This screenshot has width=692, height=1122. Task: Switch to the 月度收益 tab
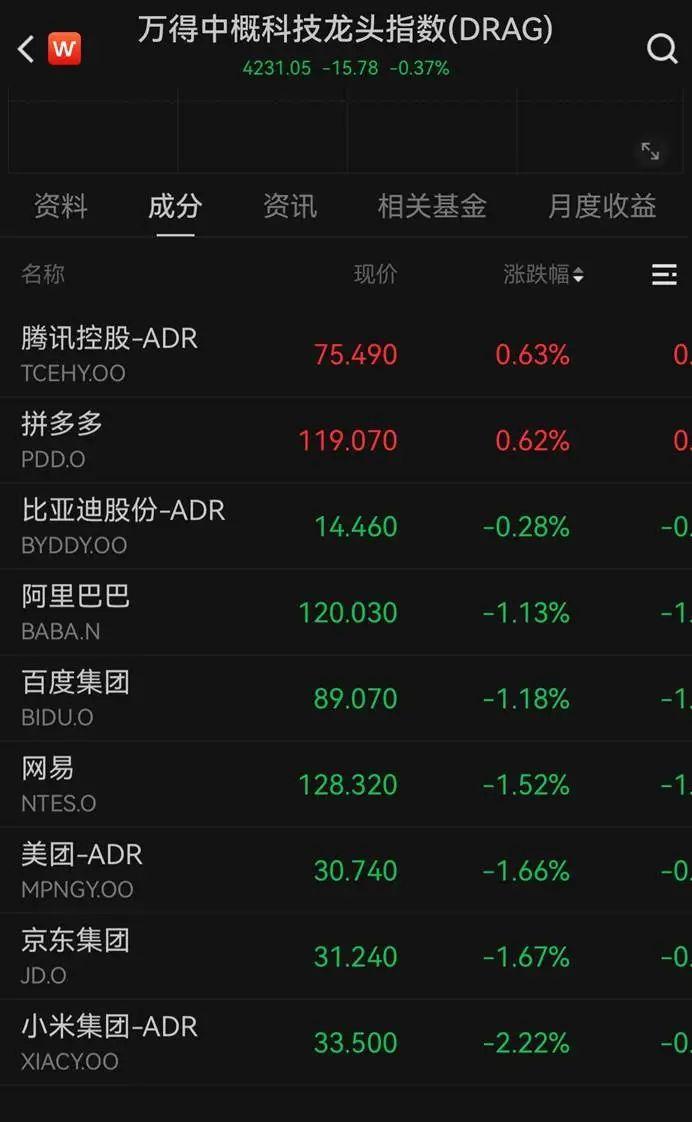coord(602,207)
